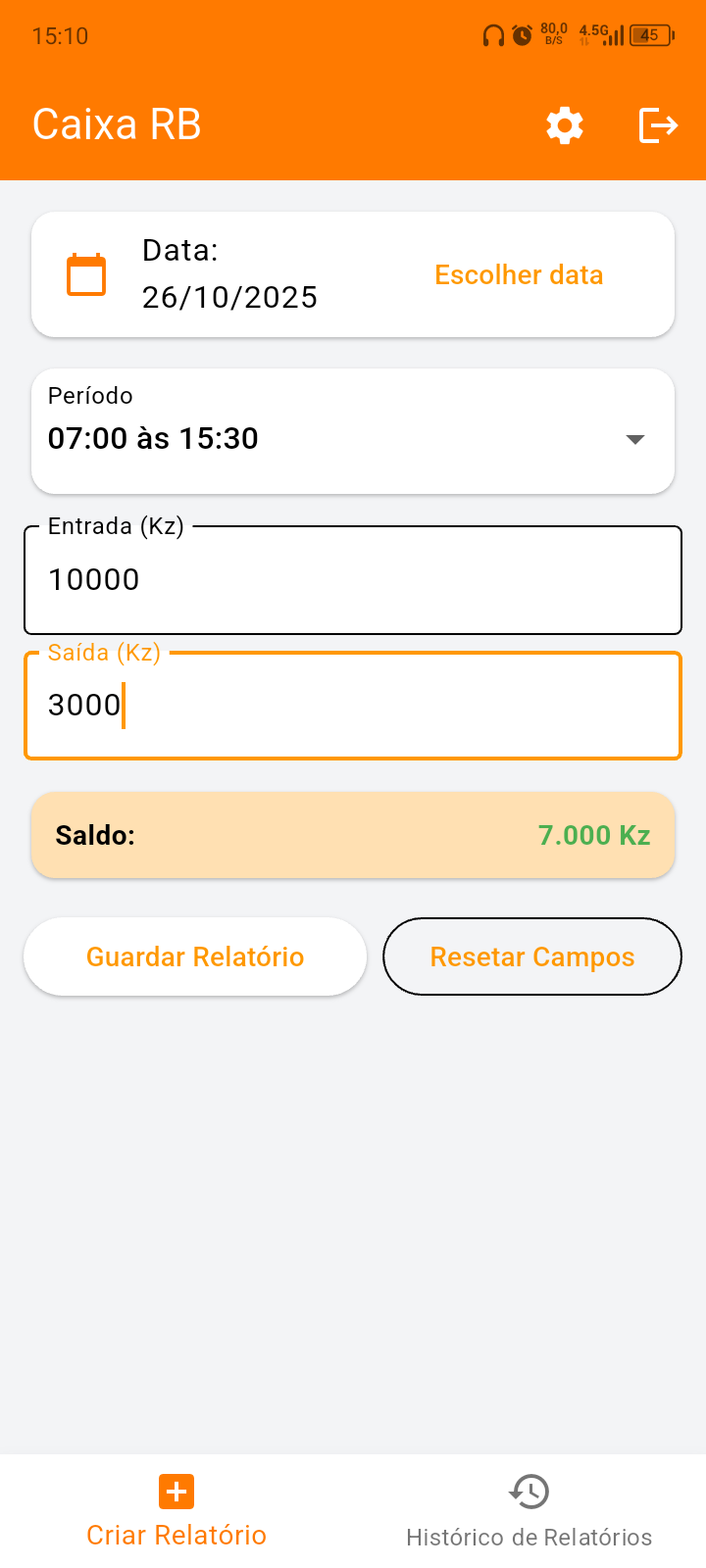
Task: Switch to Histórico de Relatórios tab
Action: point(529,1511)
